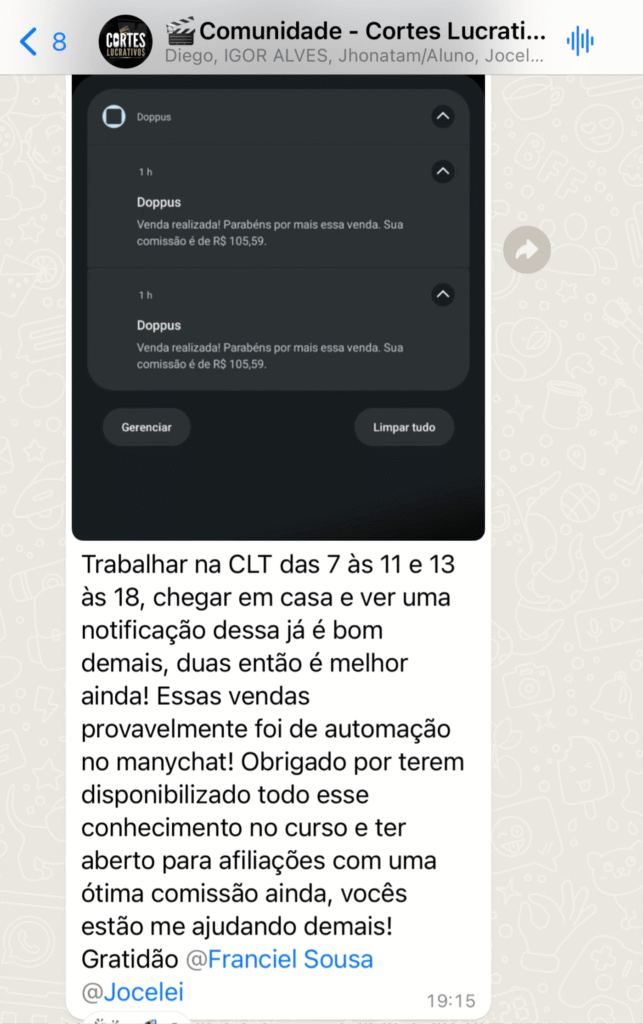Open the @Franciel Sousa mention
The width and height of the screenshot is (643, 1024).
click(x=280, y=959)
